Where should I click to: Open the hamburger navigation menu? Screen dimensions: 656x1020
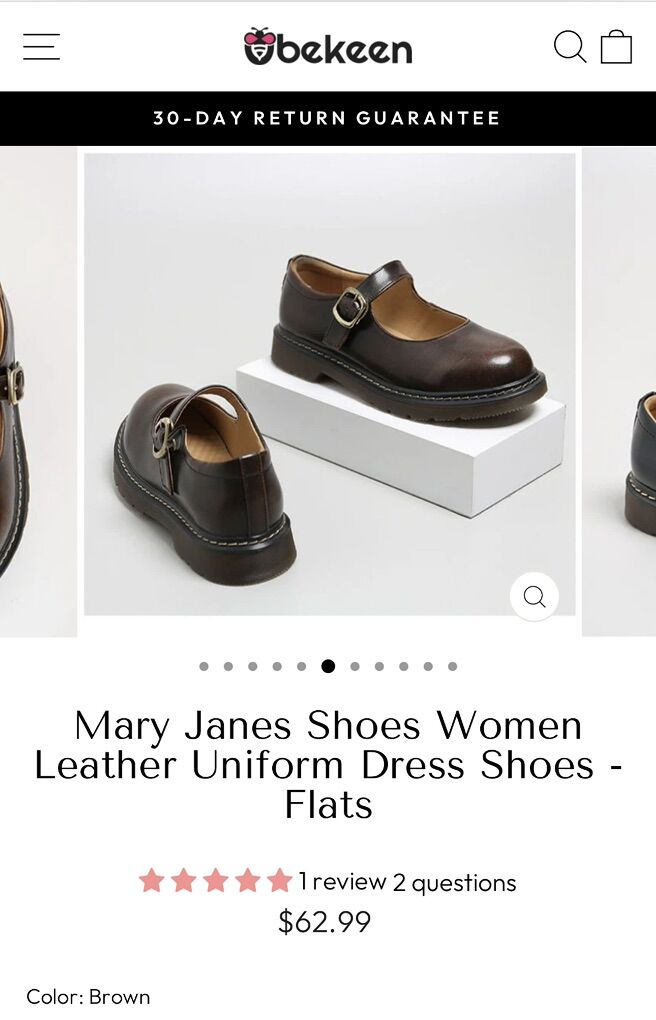[x=41, y=46]
